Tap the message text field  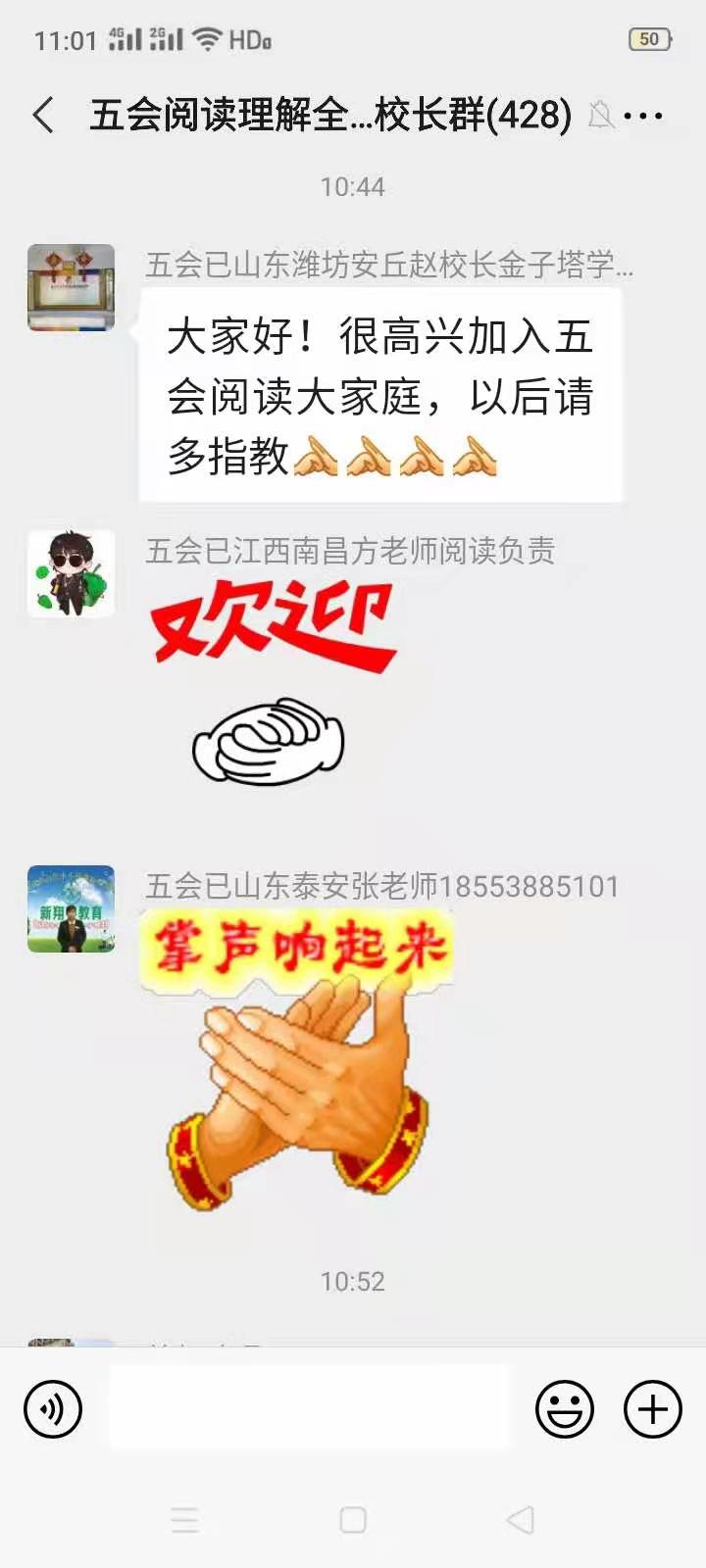point(309,1407)
